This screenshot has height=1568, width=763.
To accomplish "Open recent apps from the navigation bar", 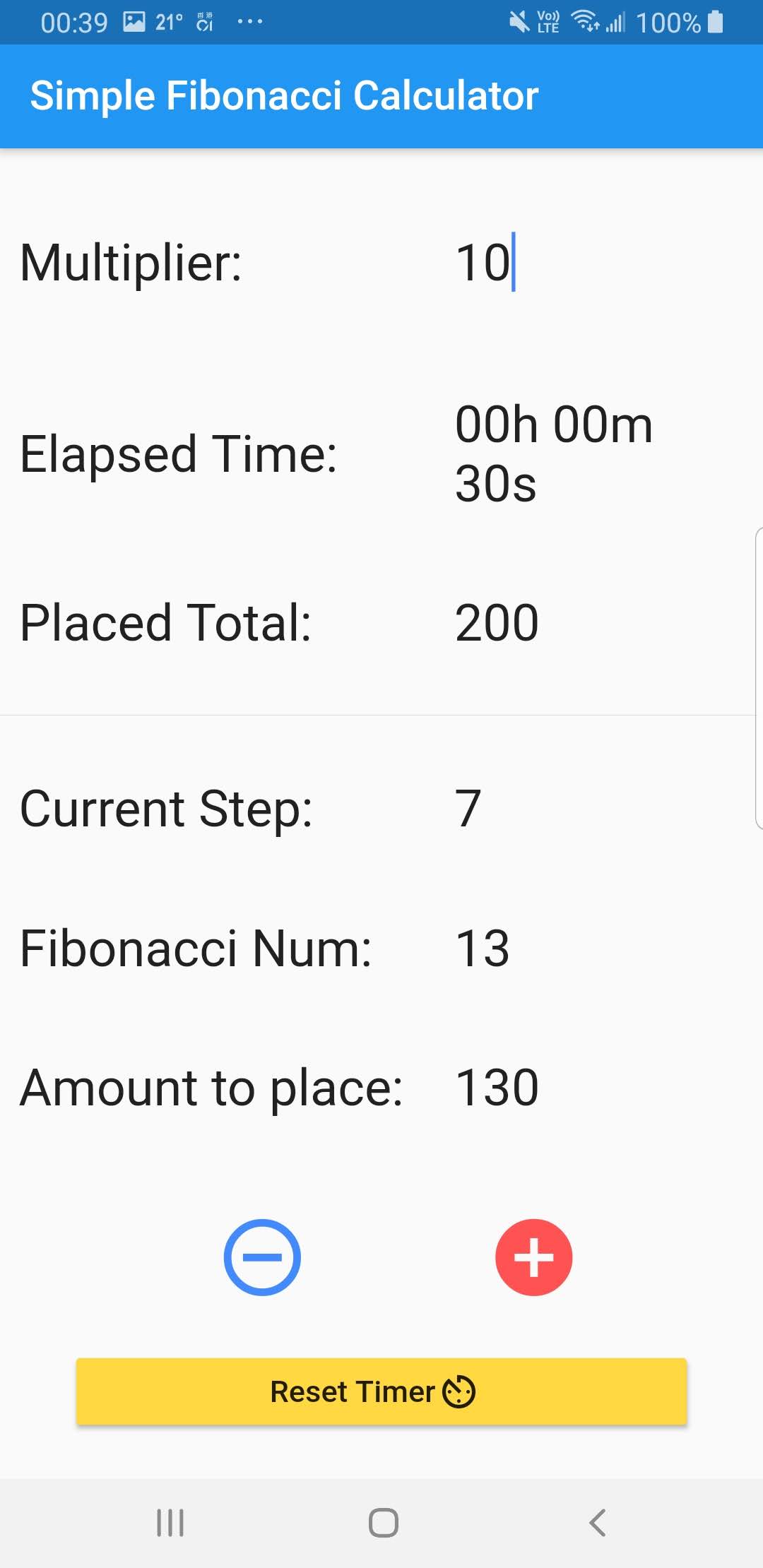I will (170, 1523).
